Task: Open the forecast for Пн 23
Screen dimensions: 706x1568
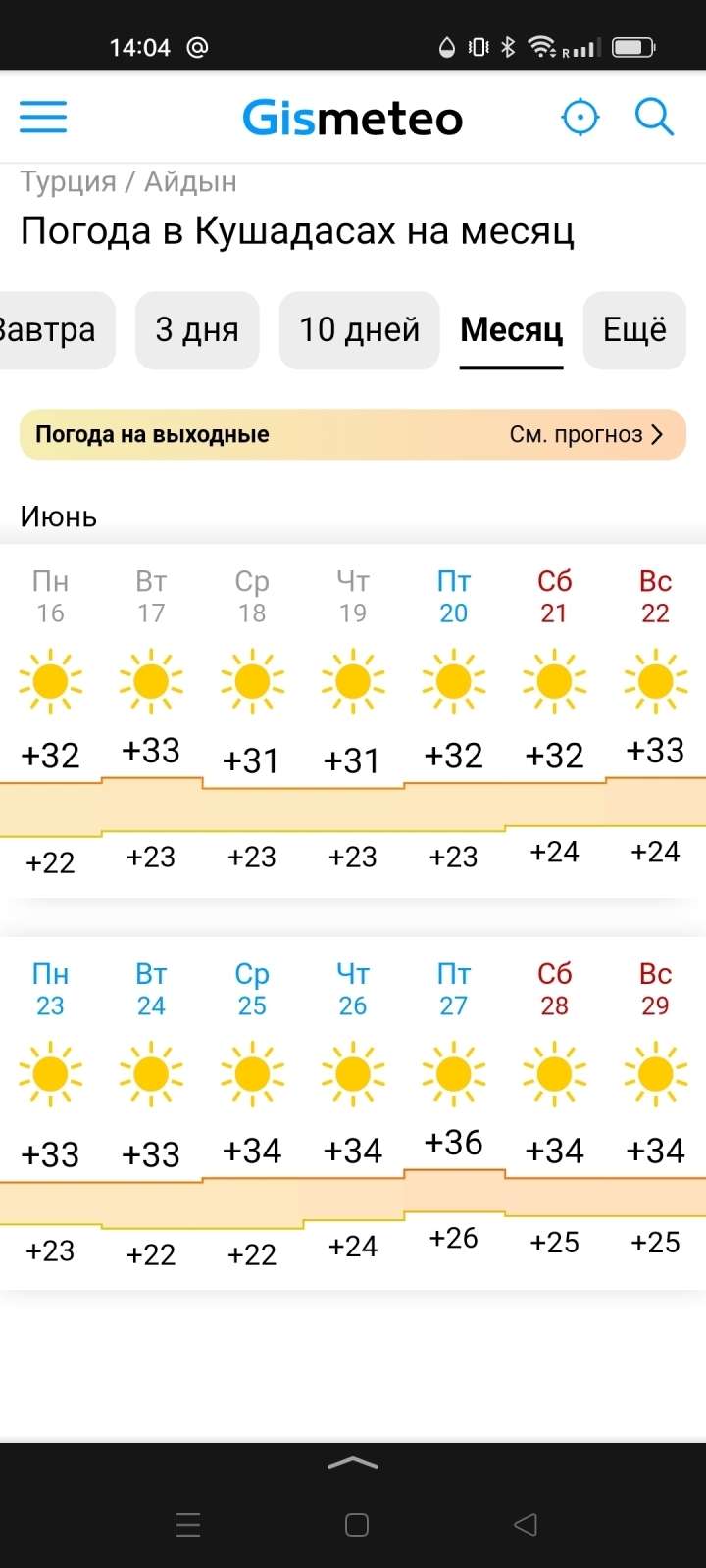Action: point(50,1112)
